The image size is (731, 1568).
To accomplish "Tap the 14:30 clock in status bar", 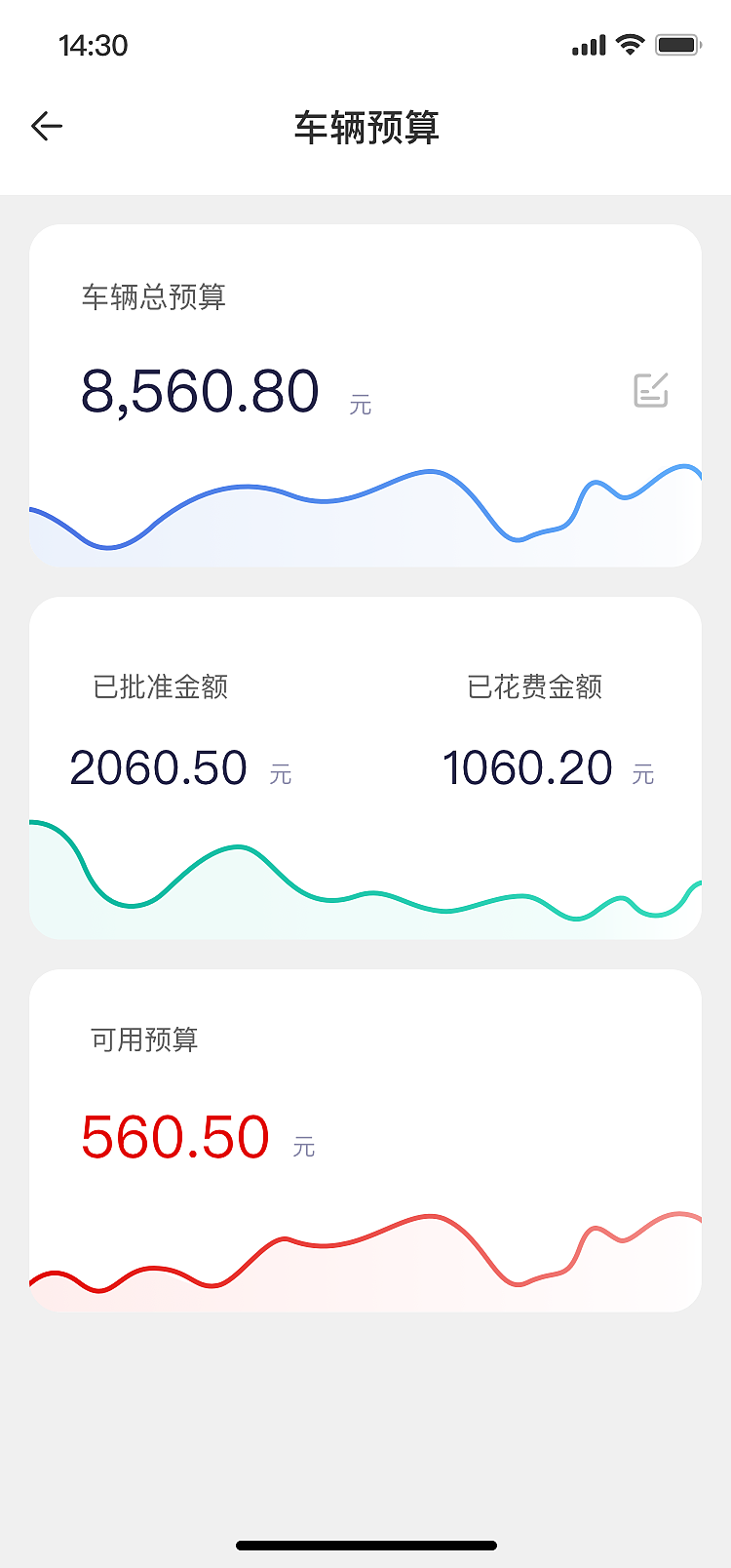I will (93, 45).
